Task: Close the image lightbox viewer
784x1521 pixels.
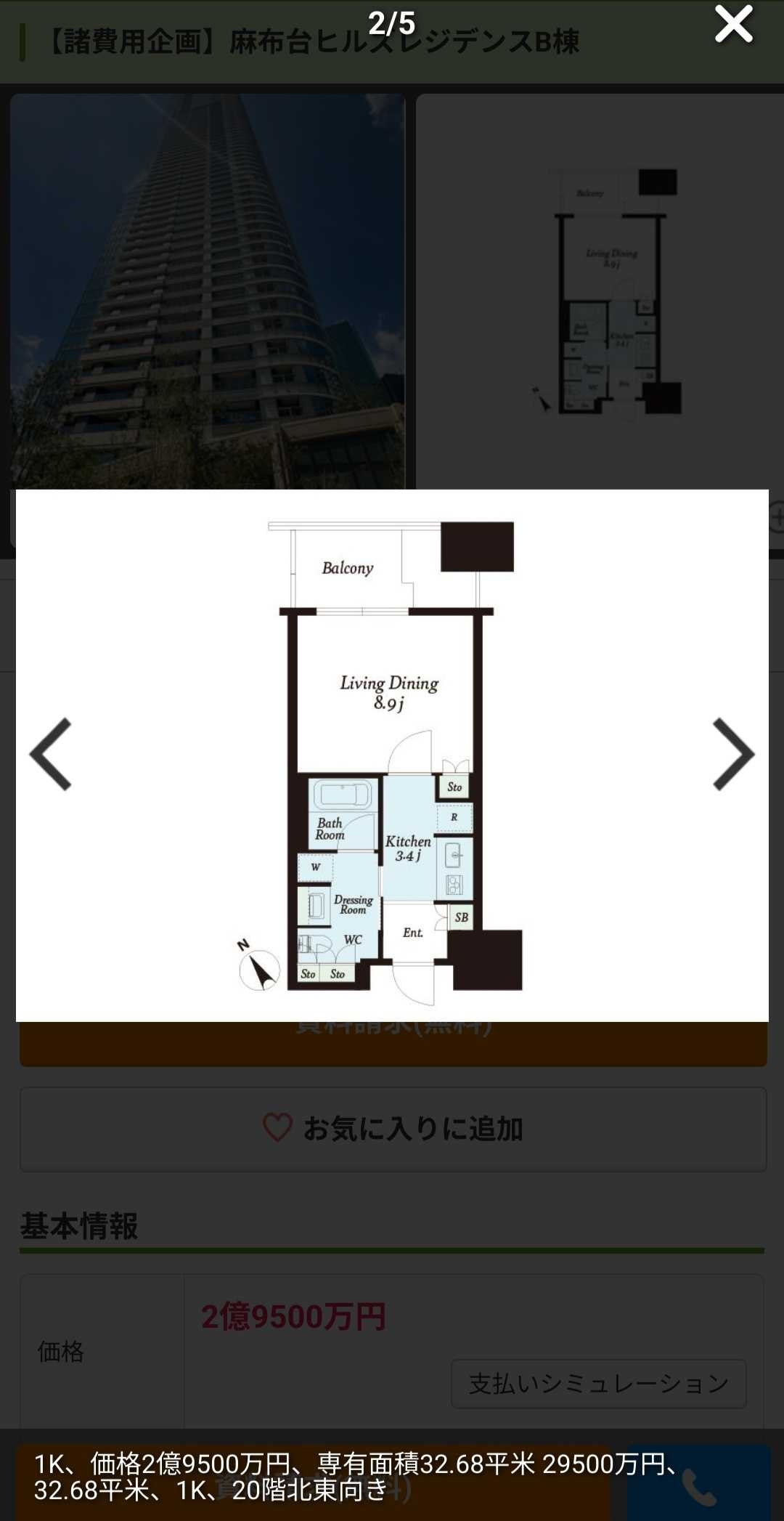Action: pos(733,25)
